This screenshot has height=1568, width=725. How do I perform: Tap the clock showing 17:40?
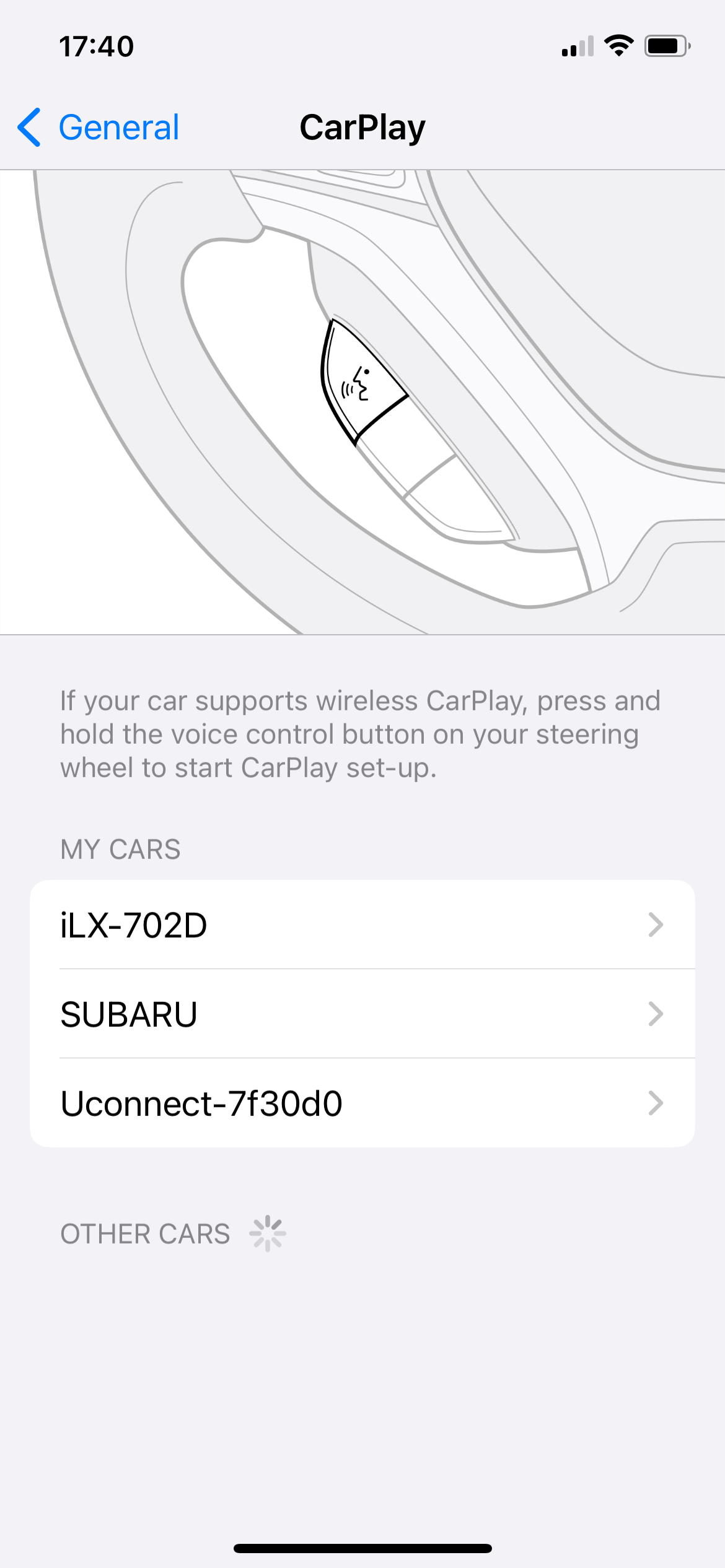coord(96,45)
